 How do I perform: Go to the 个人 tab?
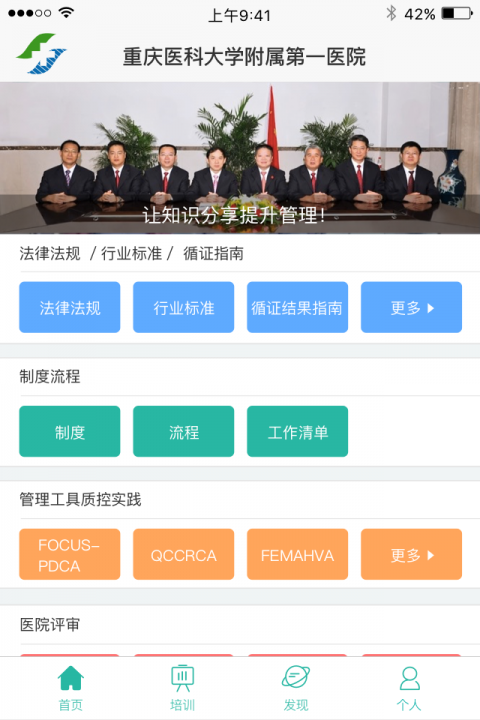(409, 688)
